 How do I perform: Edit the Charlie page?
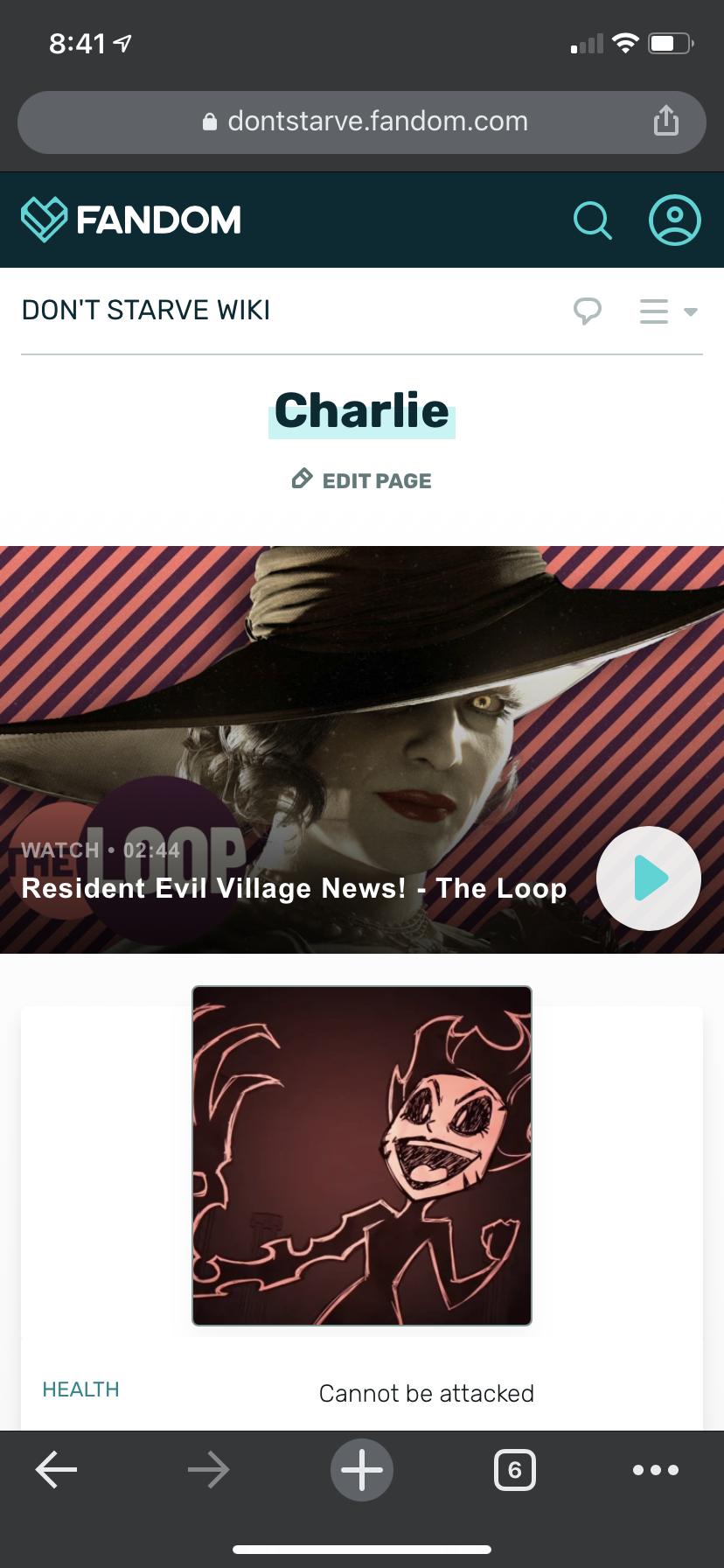tap(362, 480)
